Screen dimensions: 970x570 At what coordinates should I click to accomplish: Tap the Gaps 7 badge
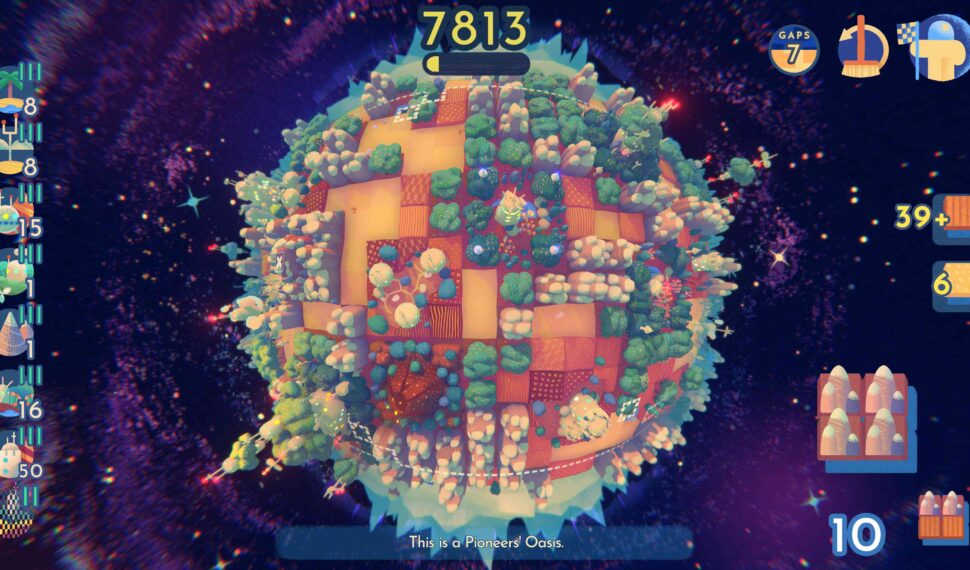pyautogui.click(x=794, y=47)
